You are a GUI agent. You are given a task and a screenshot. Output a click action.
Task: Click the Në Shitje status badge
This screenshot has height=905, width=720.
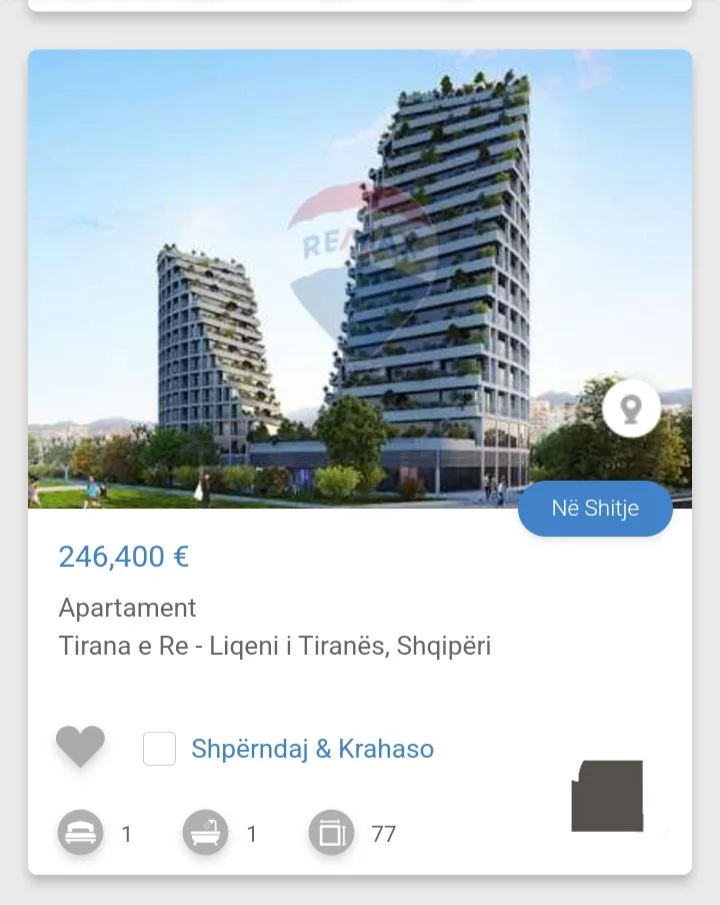click(595, 508)
